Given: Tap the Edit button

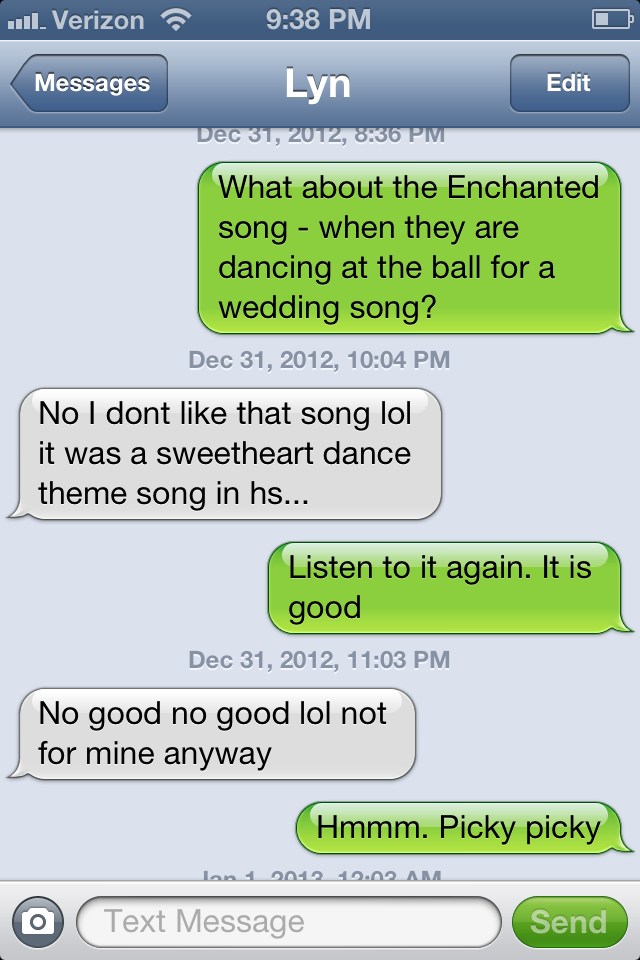Looking at the screenshot, I should (x=568, y=83).
